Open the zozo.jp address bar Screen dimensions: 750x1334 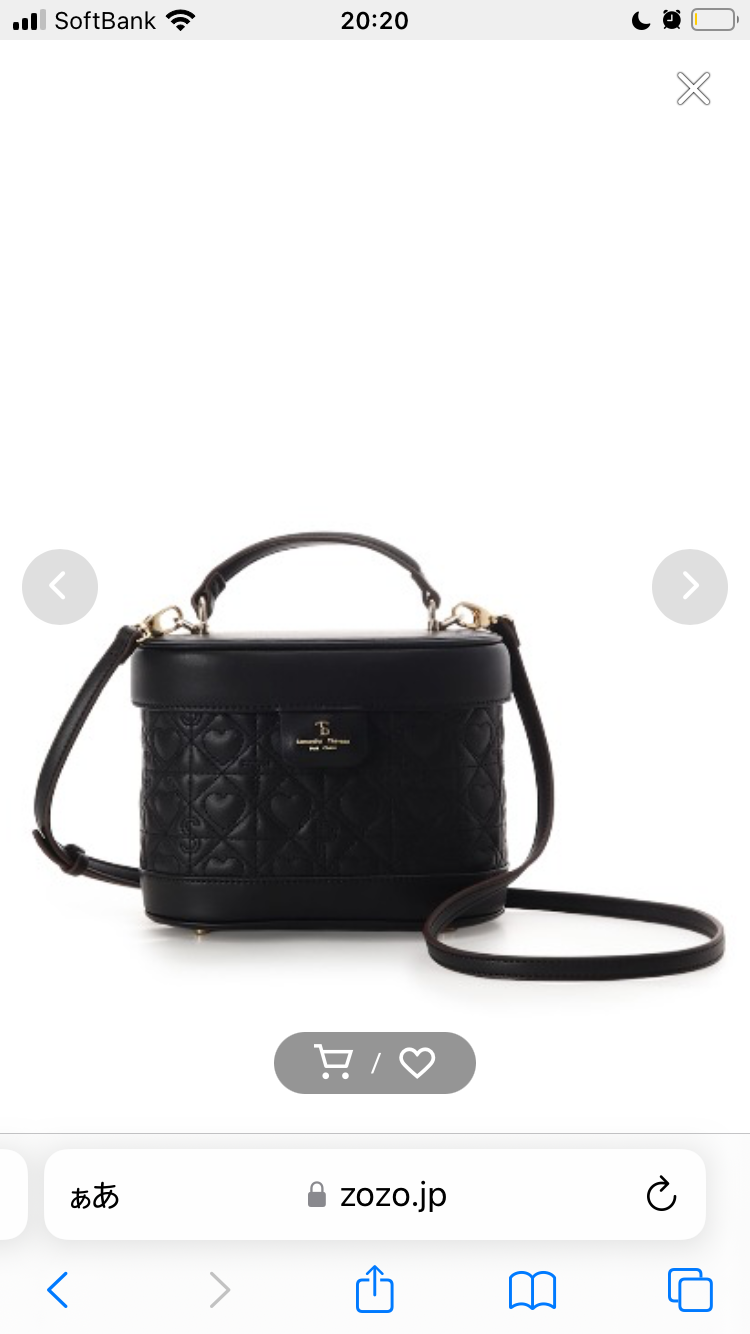point(380,1195)
